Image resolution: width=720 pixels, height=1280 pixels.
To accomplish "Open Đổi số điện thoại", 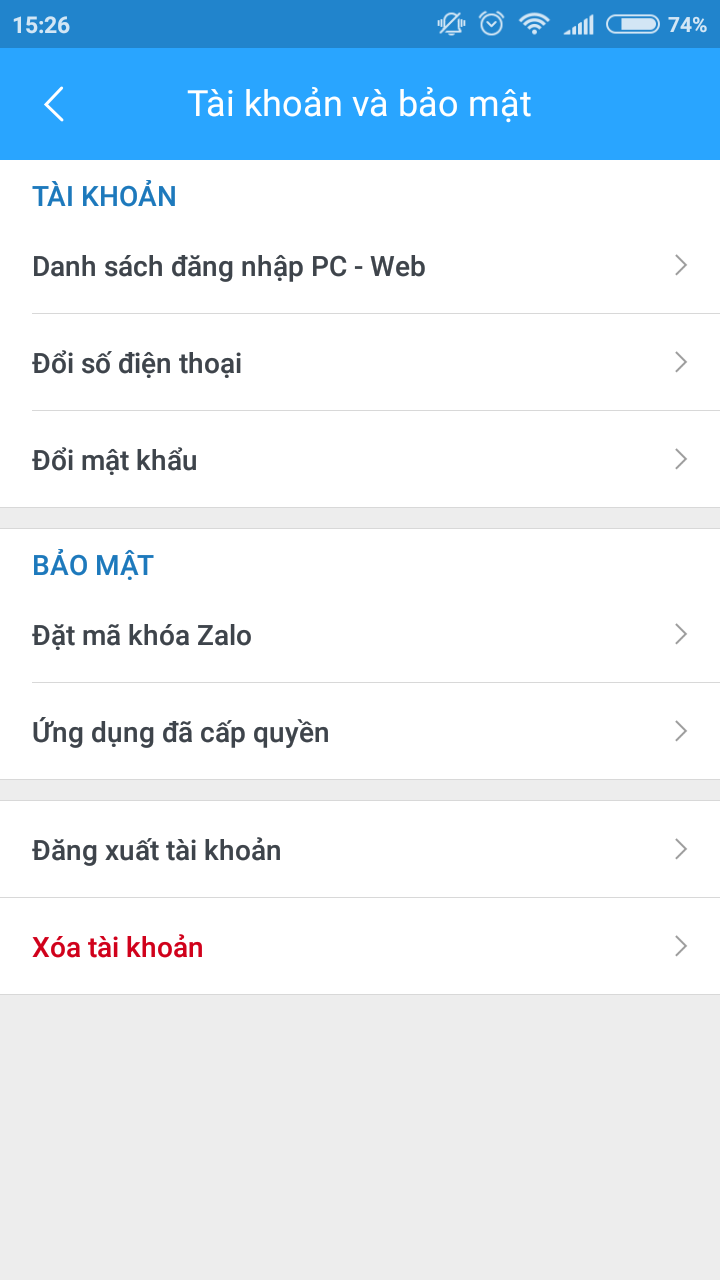I will click(x=360, y=362).
